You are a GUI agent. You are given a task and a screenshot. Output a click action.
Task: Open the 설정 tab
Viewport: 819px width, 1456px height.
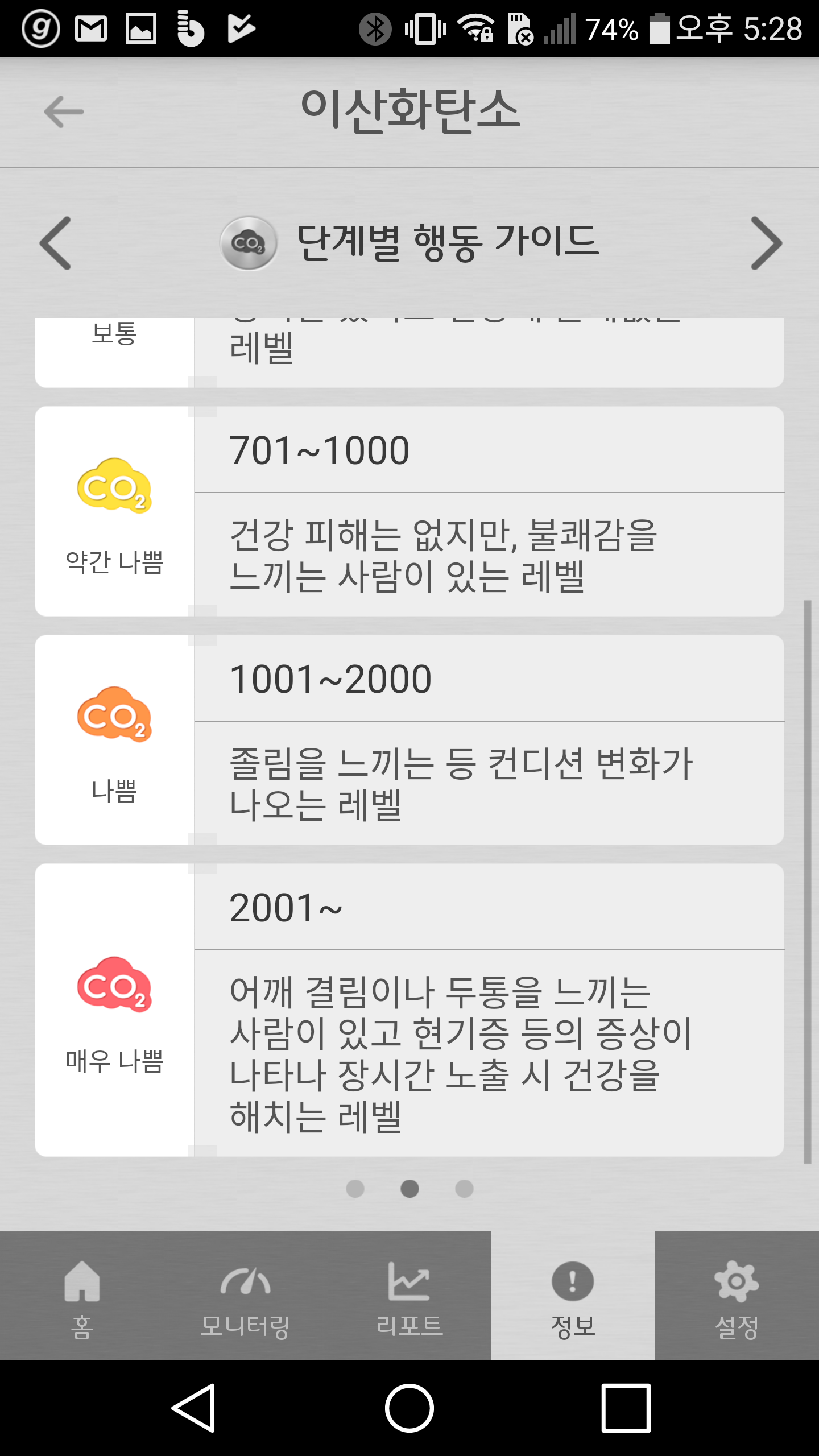(737, 1297)
